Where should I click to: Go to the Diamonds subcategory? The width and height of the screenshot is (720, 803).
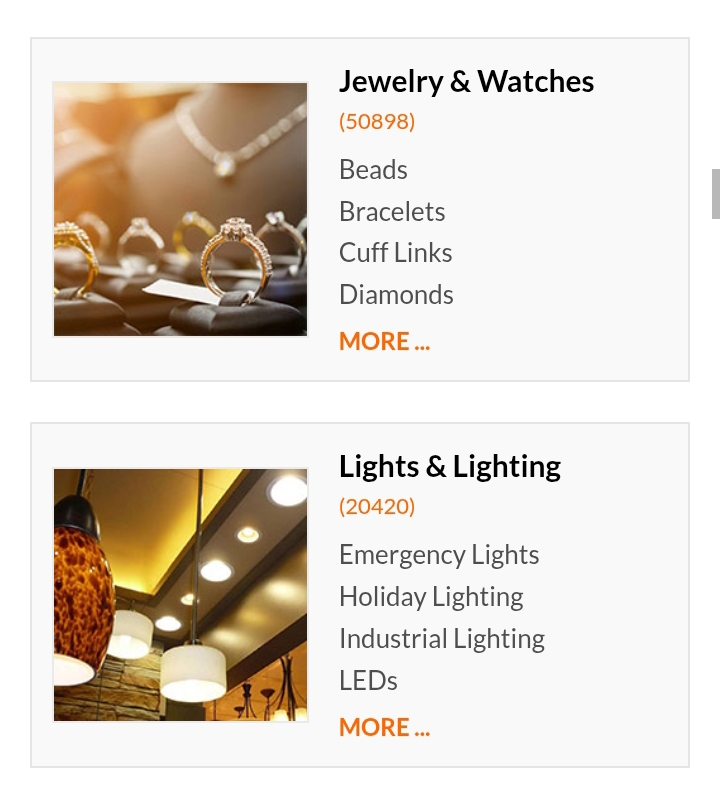(396, 295)
